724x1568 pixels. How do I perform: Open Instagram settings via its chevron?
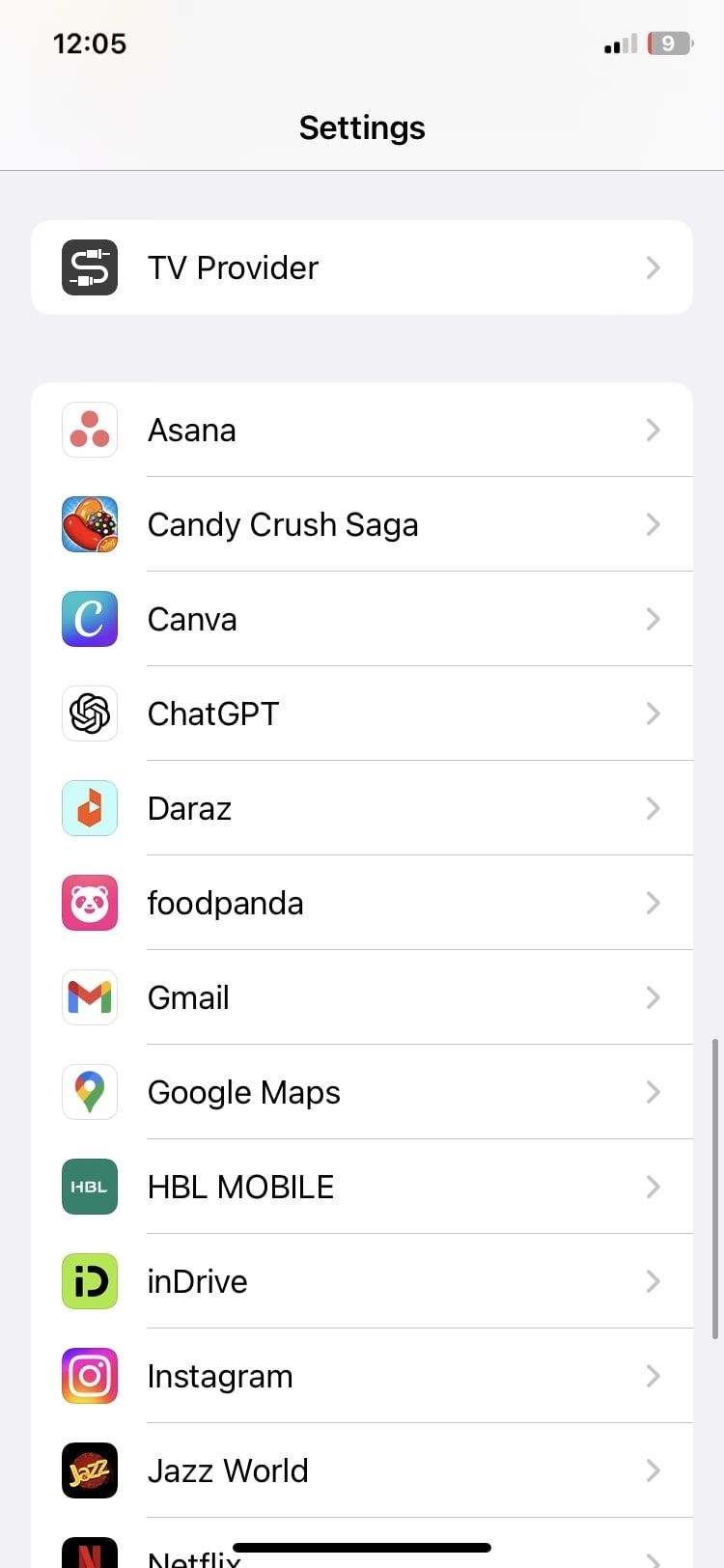point(654,1375)
